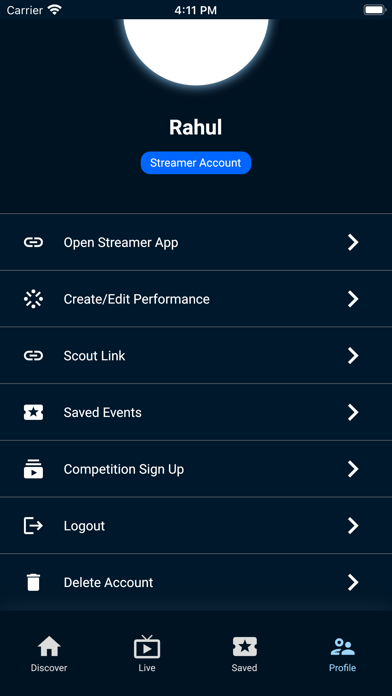Choose Delete Account option
The height and width of the screenshot is (696, 392).
(196, 582)
